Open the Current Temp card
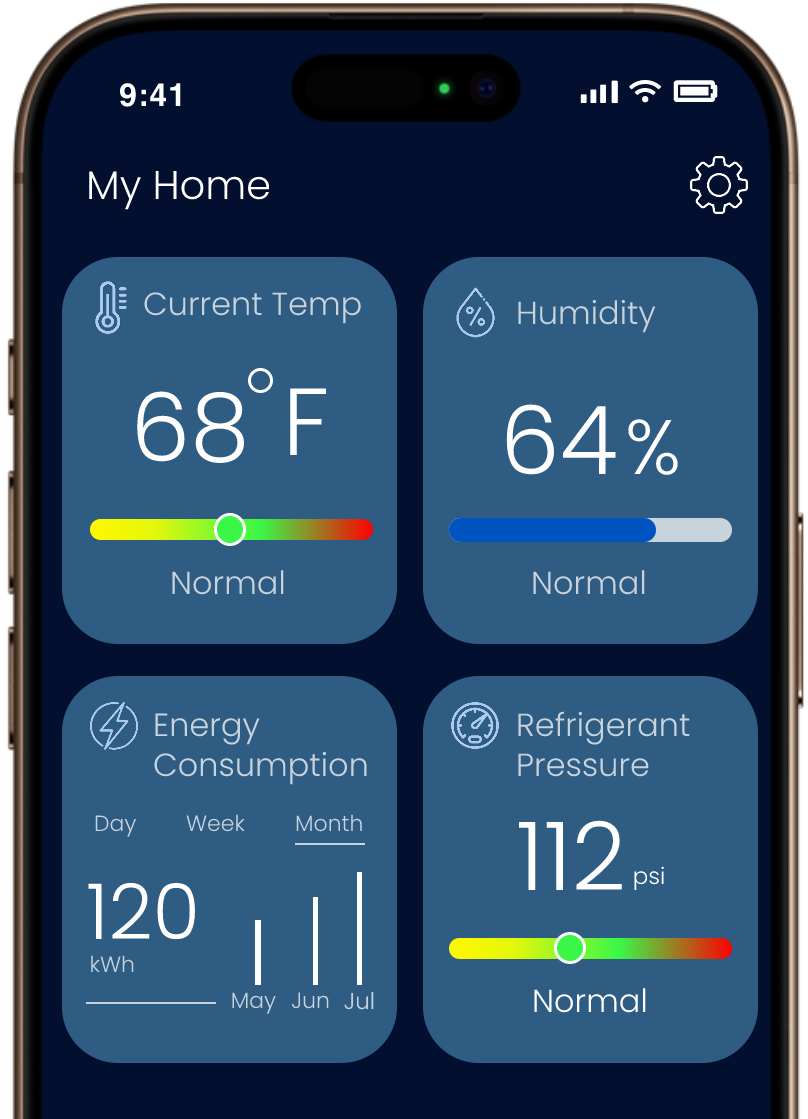This screenshot has height=1119, width=808. pos(229,450)
